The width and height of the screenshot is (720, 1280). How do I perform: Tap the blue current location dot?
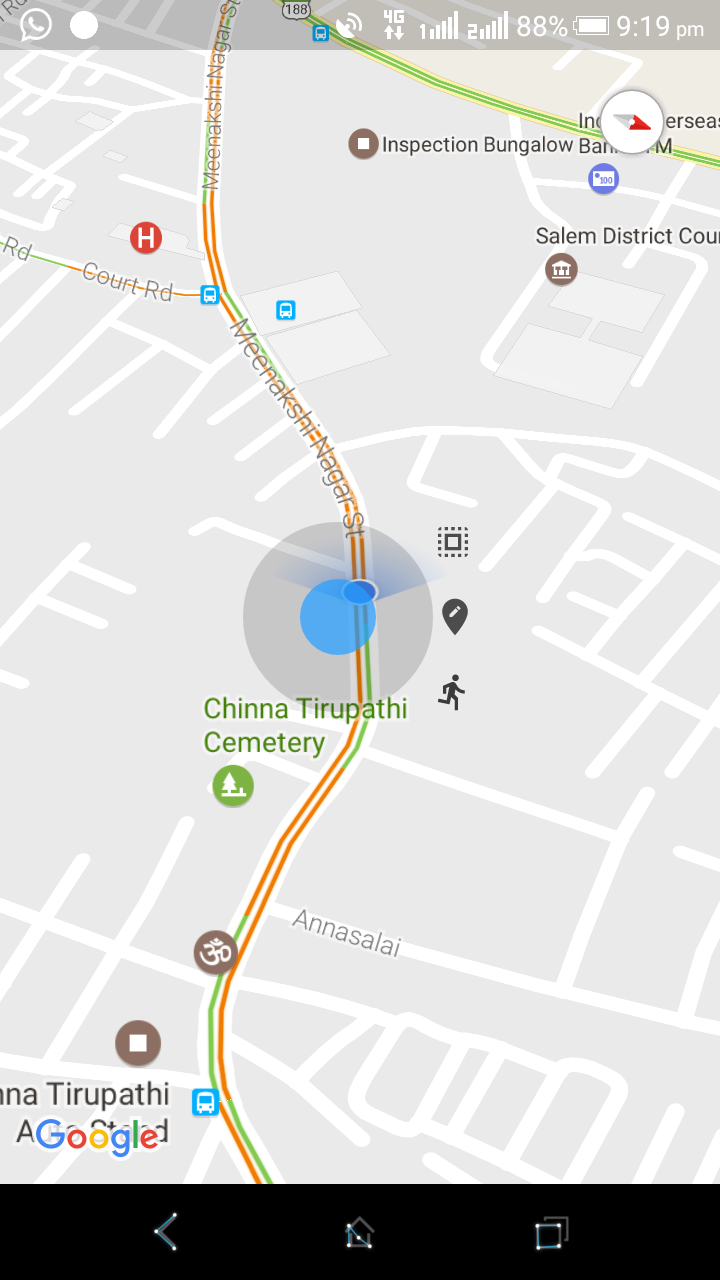click(x=338, y=617)
